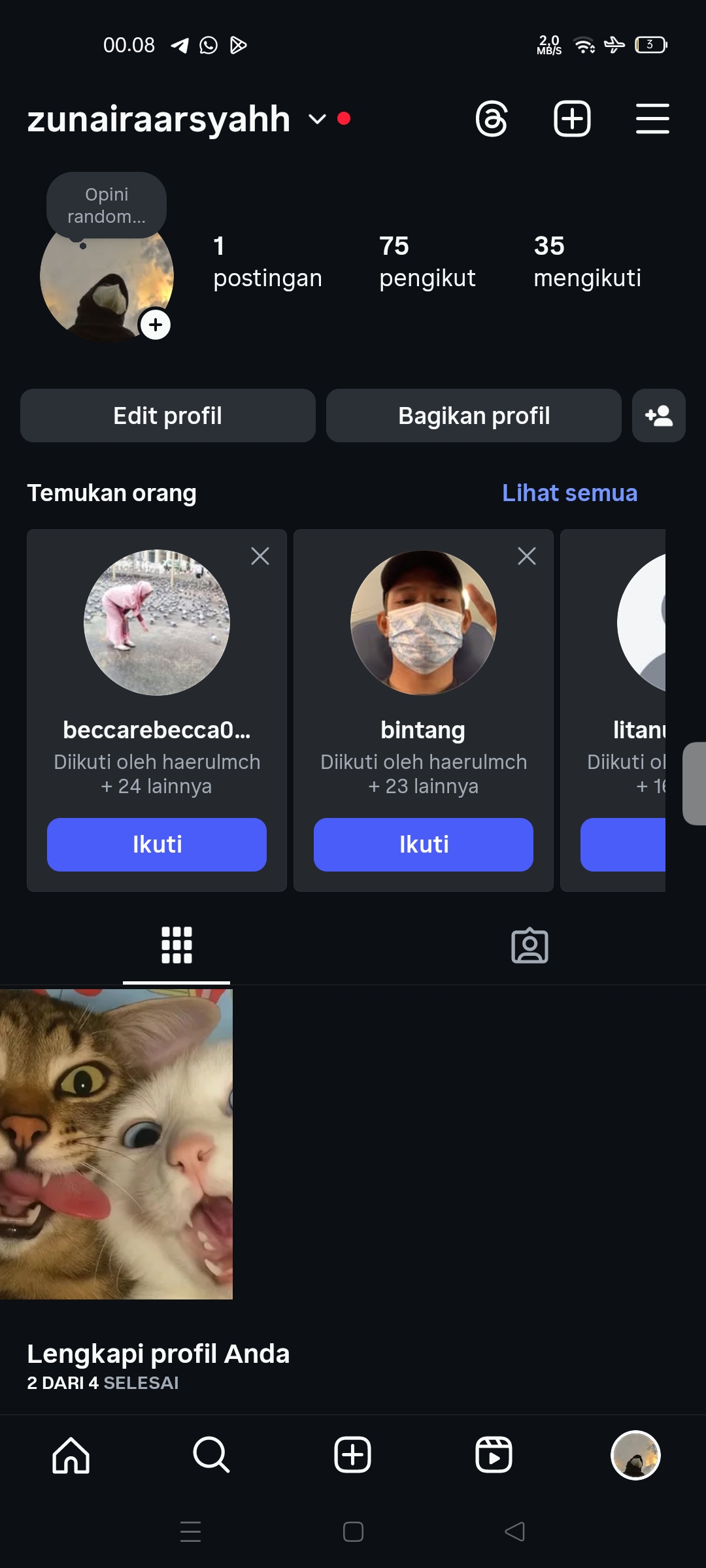The height and width of the screenshot is (1568, 706).
Task: Open the hamburger settings menu
Action: 652,119
